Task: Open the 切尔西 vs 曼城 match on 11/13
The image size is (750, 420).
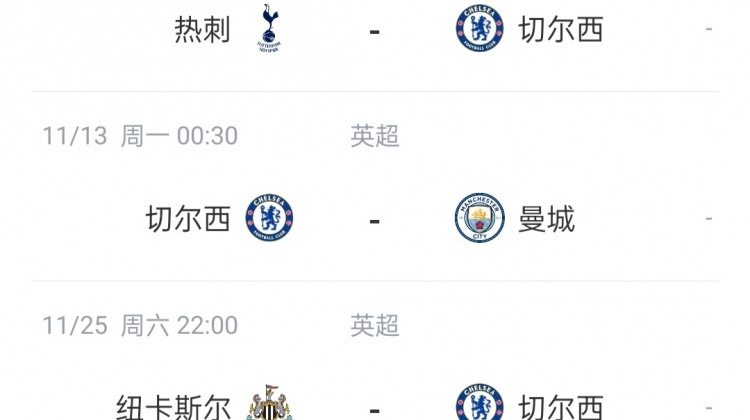Action: 374,218
